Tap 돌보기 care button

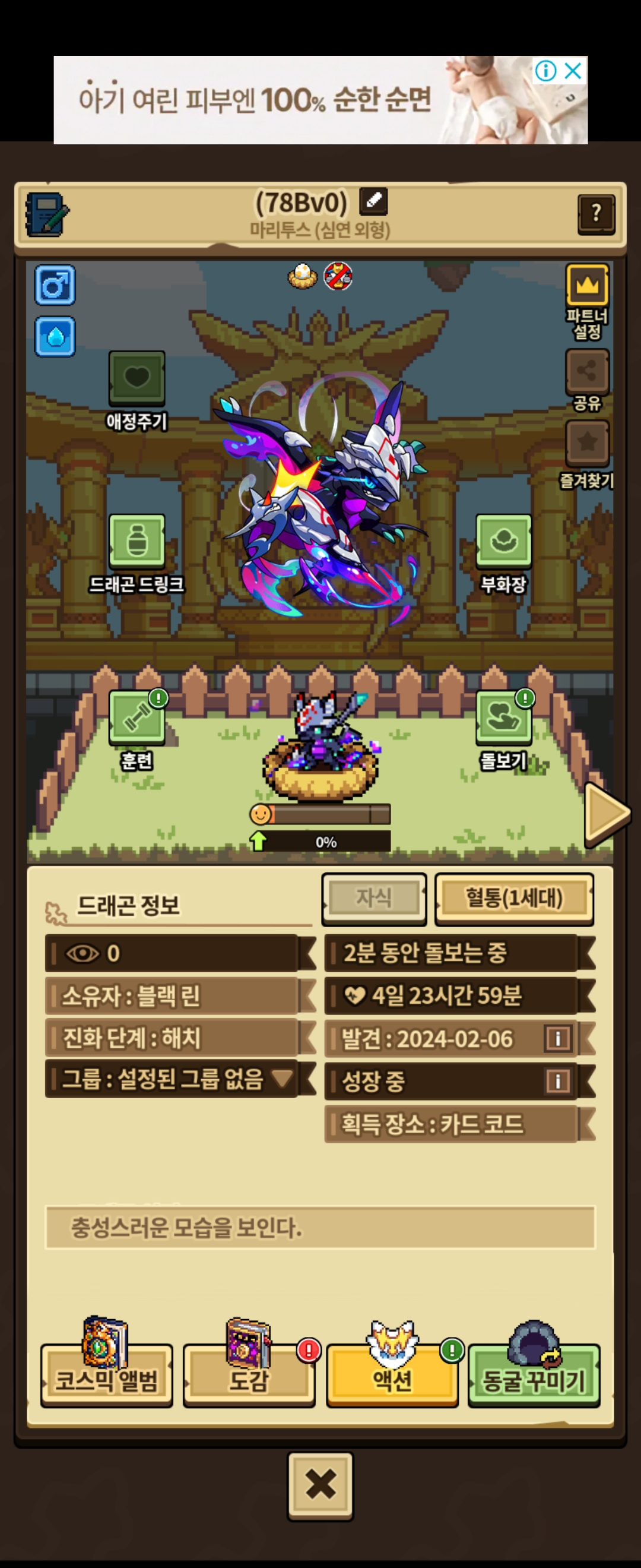(x=503, y=717)
